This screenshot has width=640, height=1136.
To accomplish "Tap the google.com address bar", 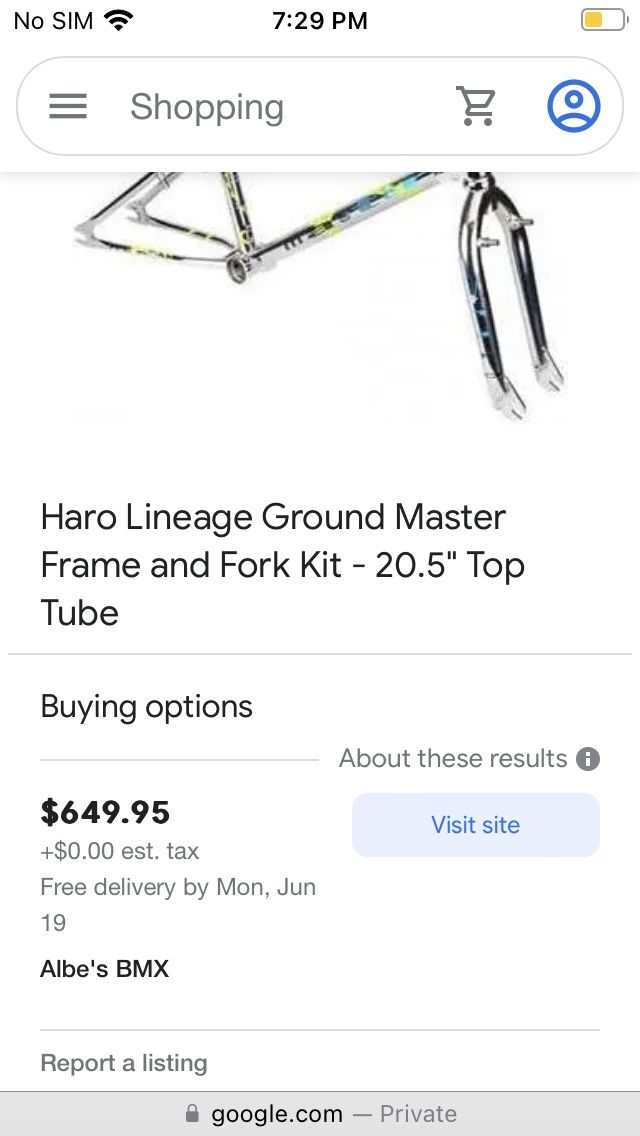I will tap(320, 1114).
